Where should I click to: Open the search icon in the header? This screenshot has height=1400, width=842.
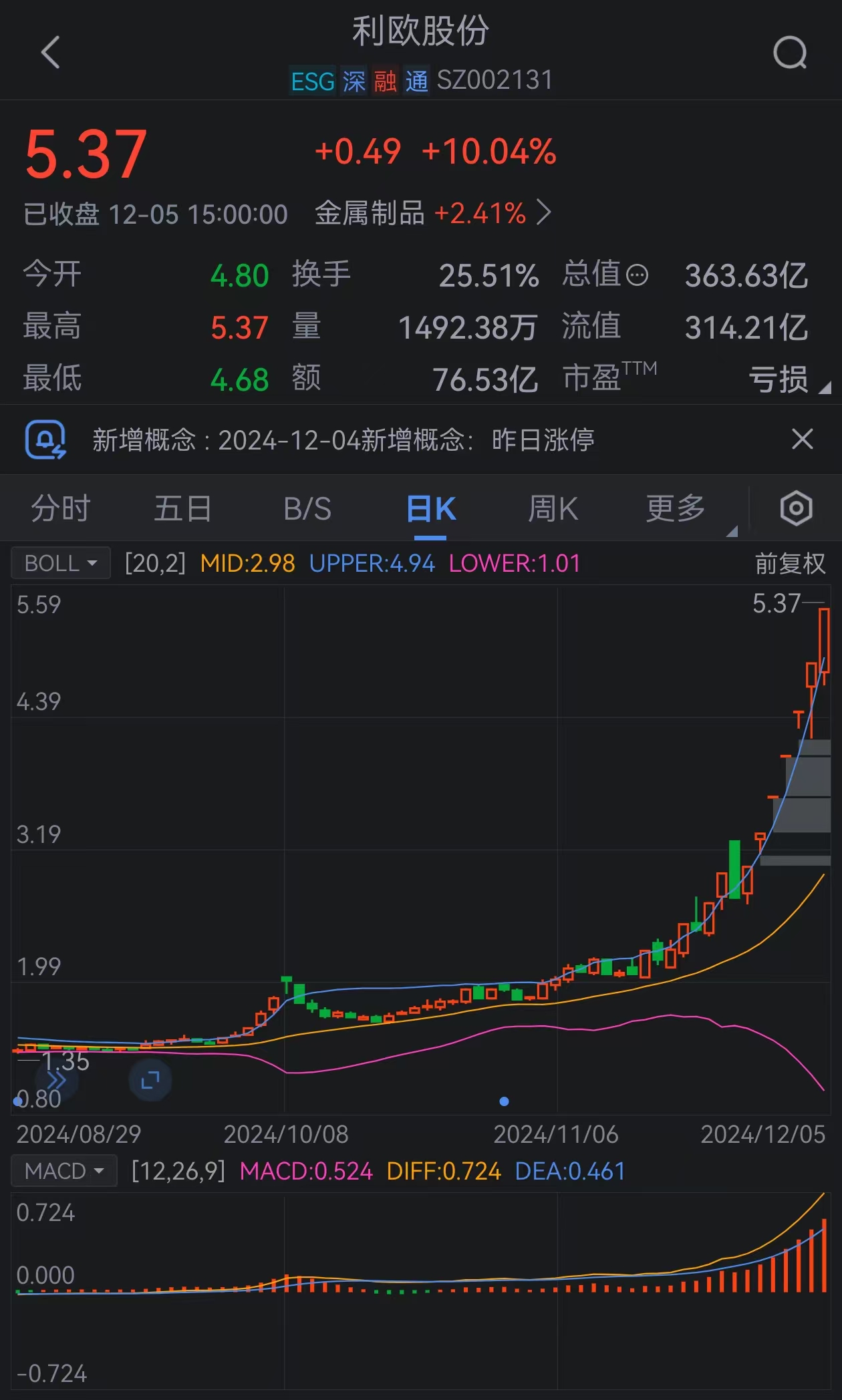[x=790, y=52]
